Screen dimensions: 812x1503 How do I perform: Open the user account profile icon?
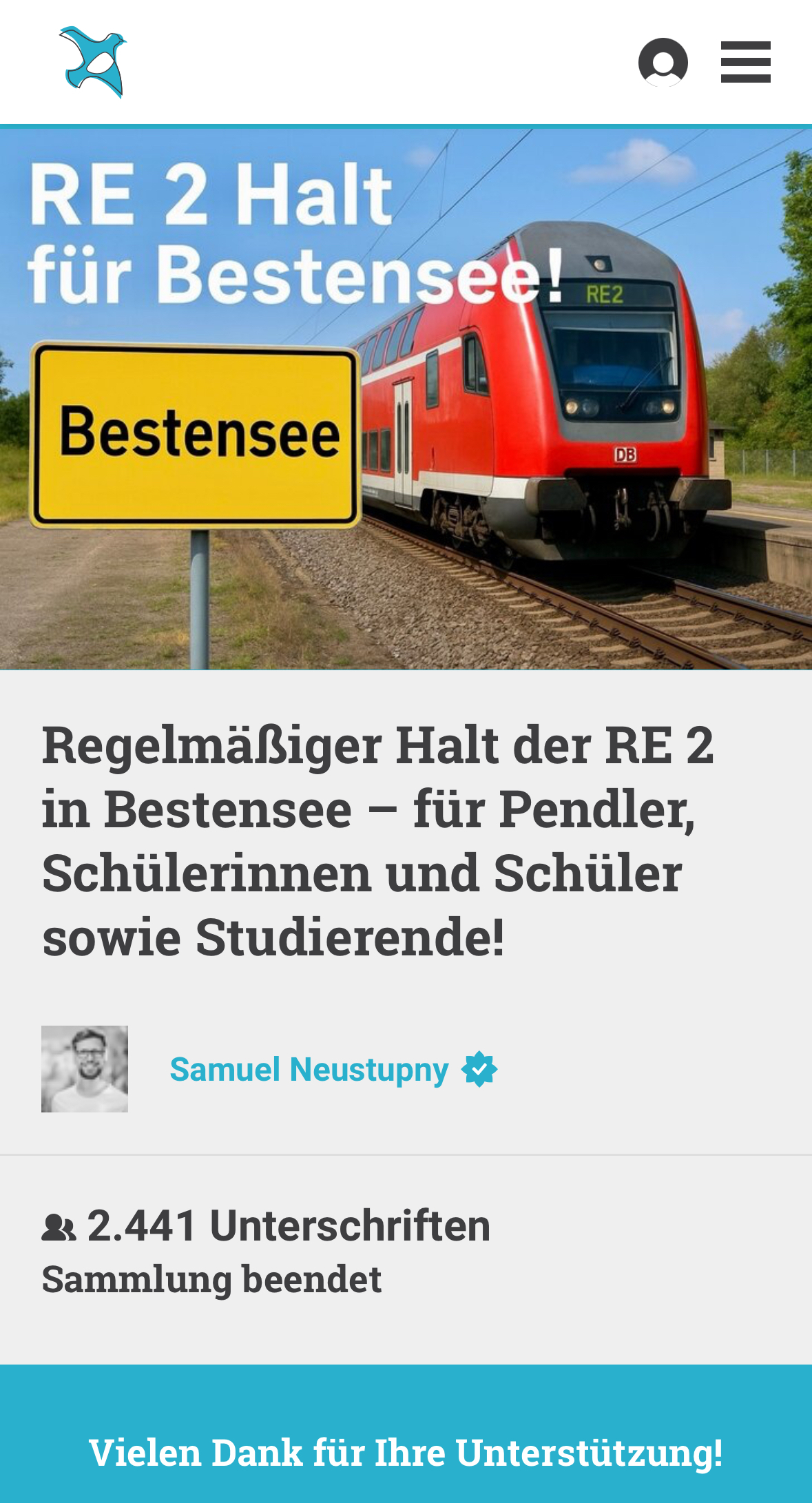point(663,62)
